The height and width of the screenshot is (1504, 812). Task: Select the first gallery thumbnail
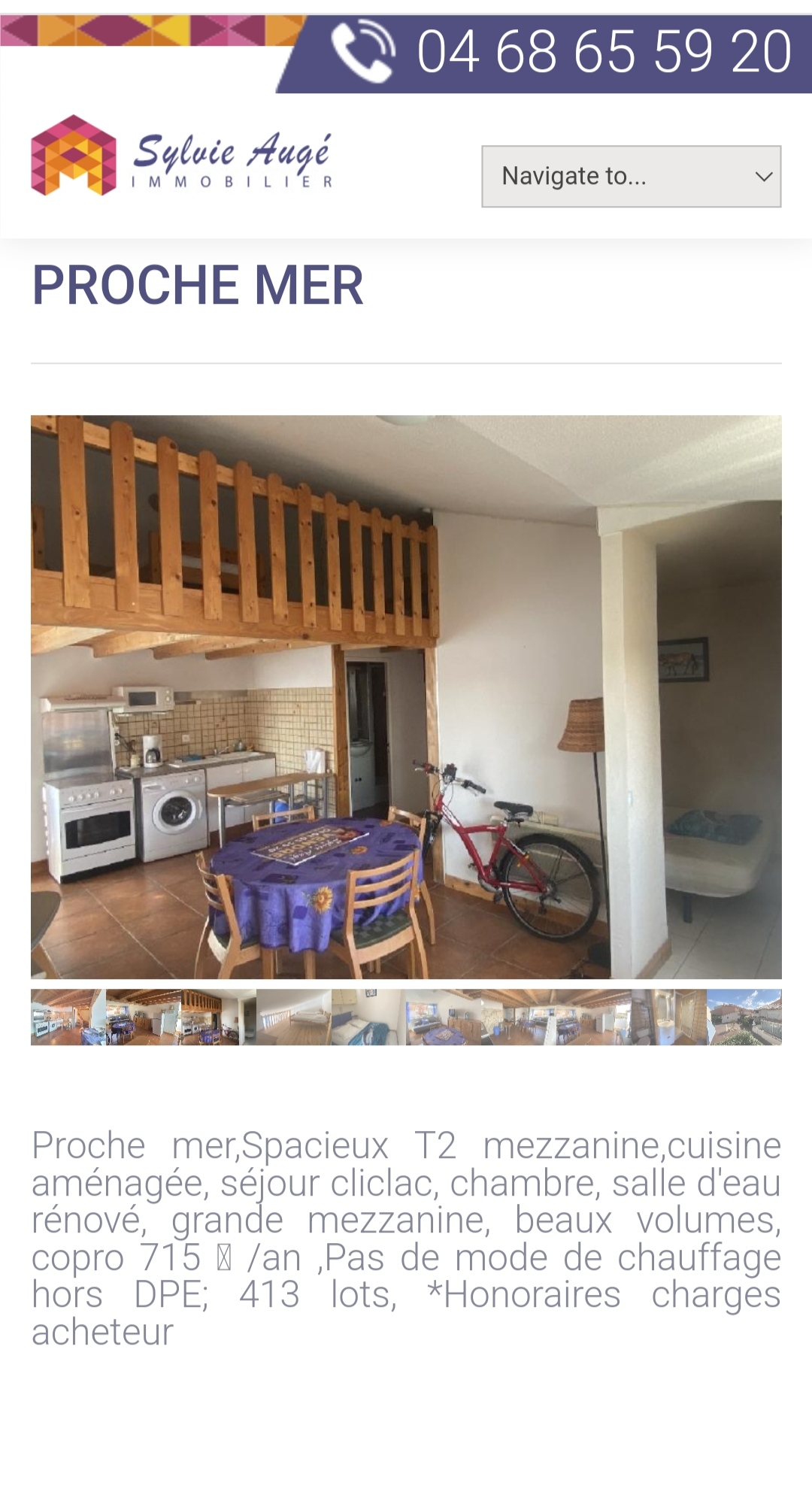pos(68,1017)
